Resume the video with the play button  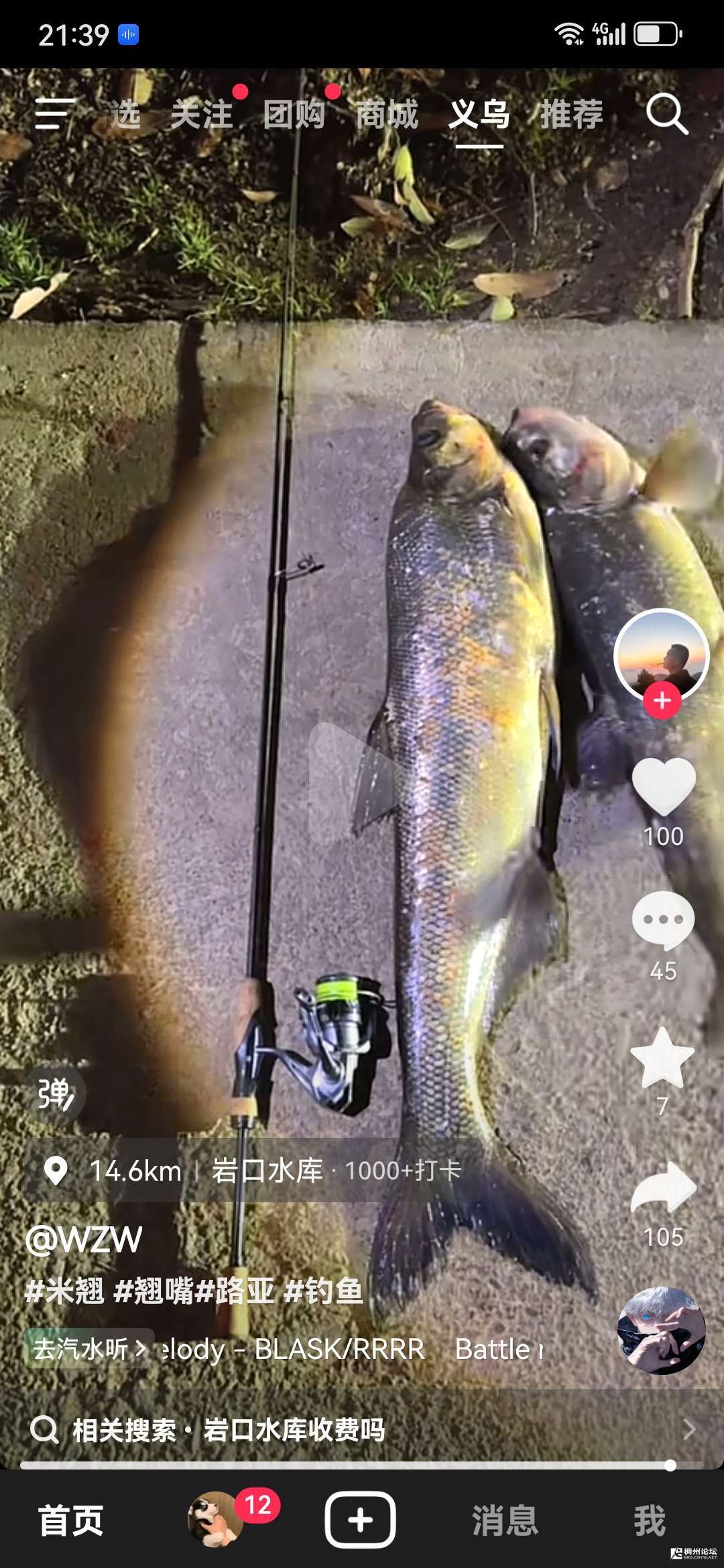[355, 784]
